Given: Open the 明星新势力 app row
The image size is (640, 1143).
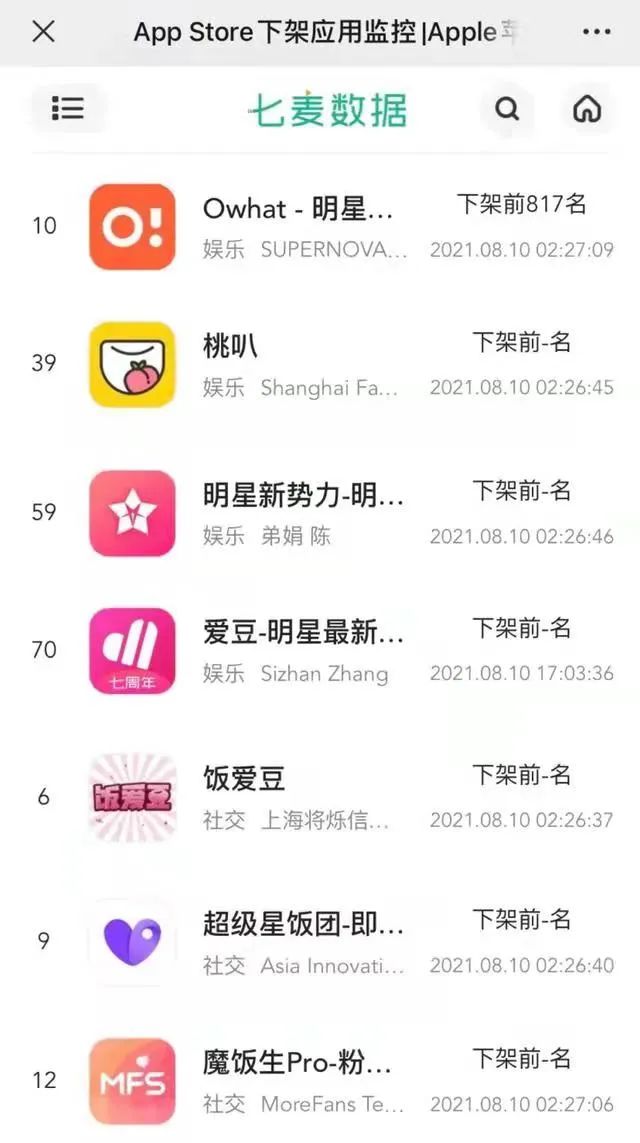Looking at the screenshot, I should coord(321,513).
